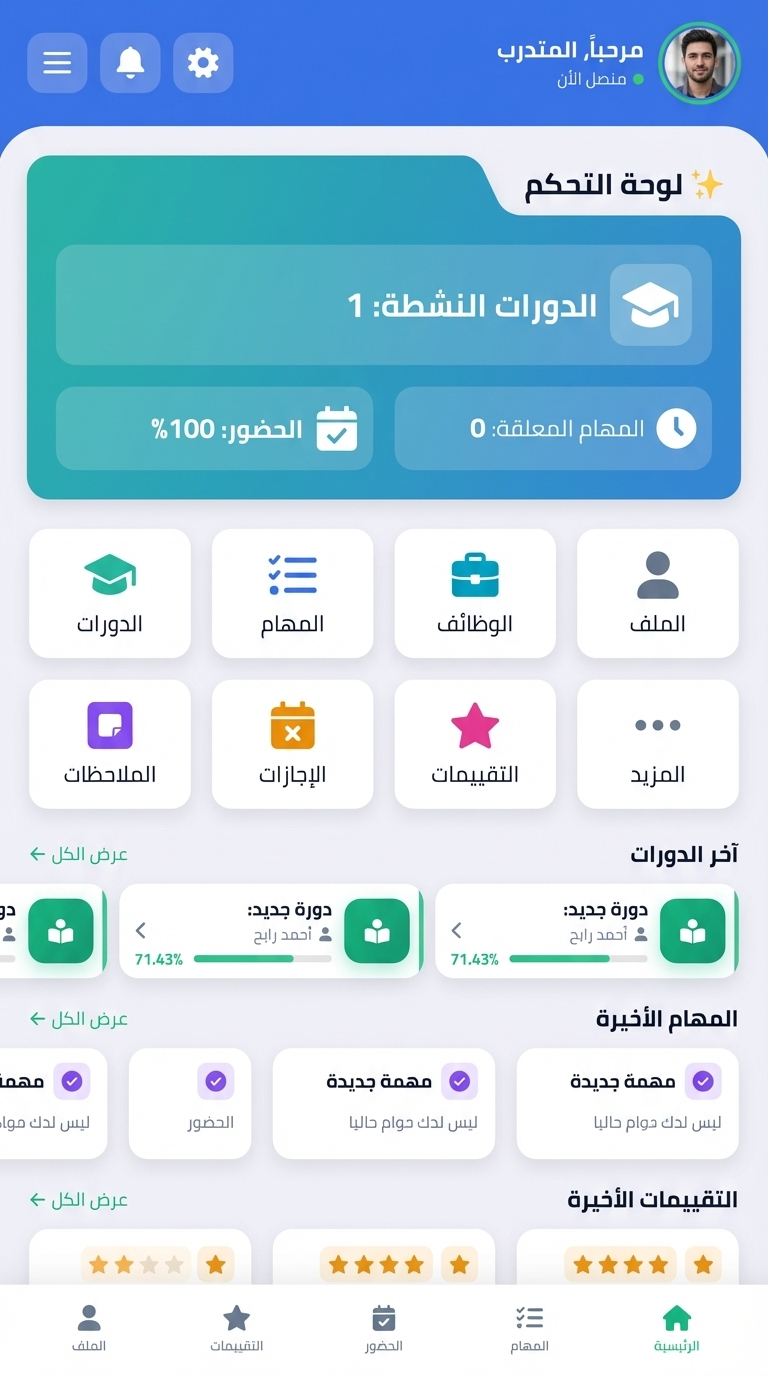
Task: View all in المهام الأخيرة section
Action: 79,1019
